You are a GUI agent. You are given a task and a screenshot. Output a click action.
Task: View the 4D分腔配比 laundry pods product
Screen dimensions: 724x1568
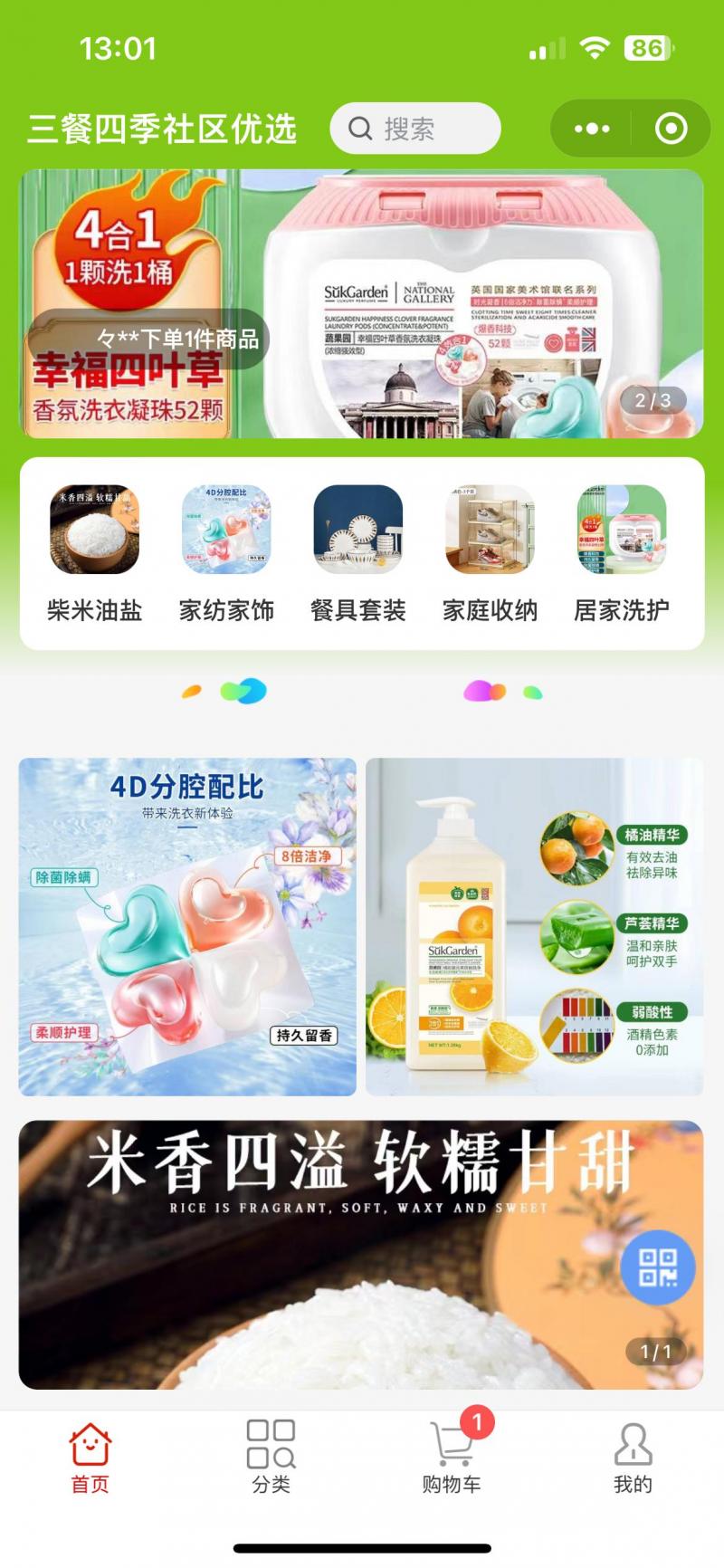(x=187, y=926)
